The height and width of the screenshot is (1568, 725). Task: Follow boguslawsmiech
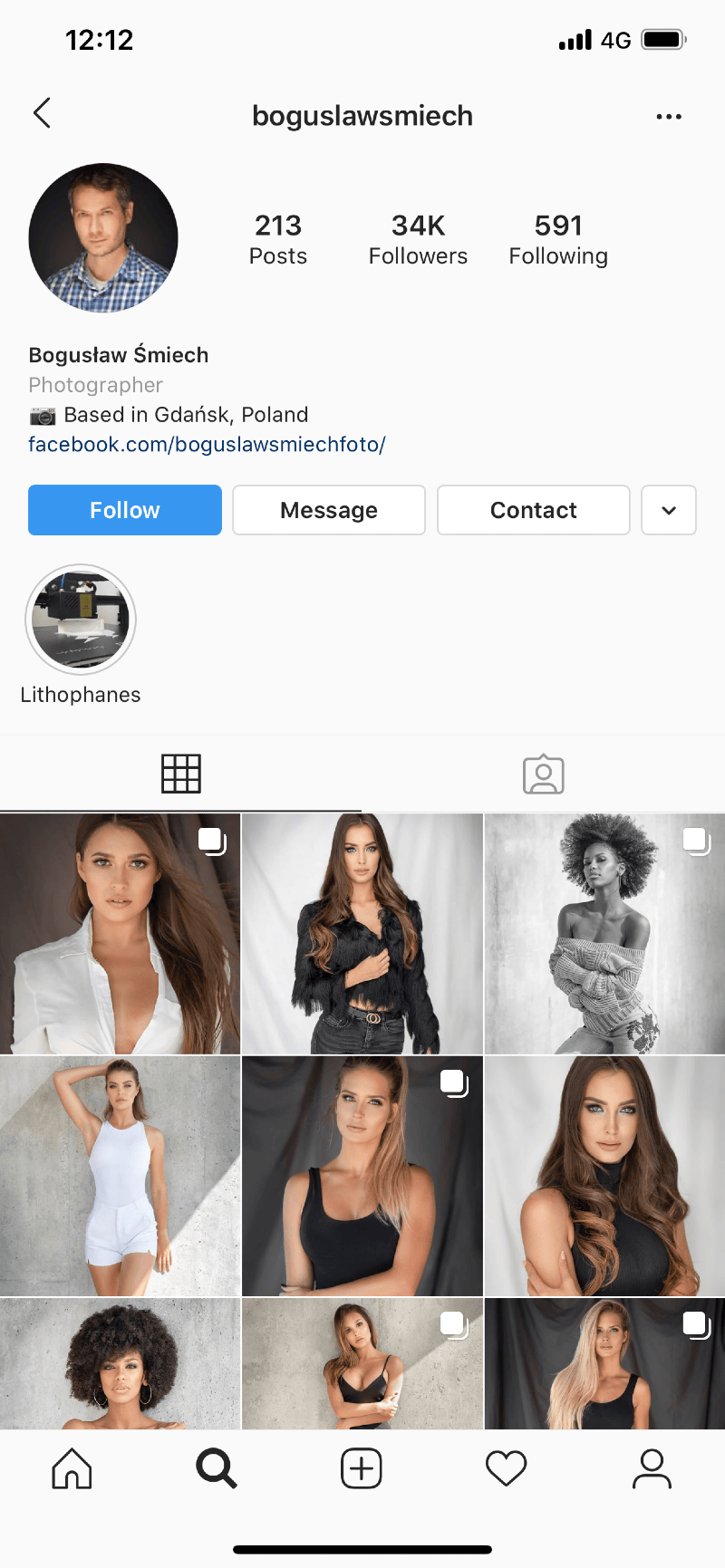pos(125,510)
